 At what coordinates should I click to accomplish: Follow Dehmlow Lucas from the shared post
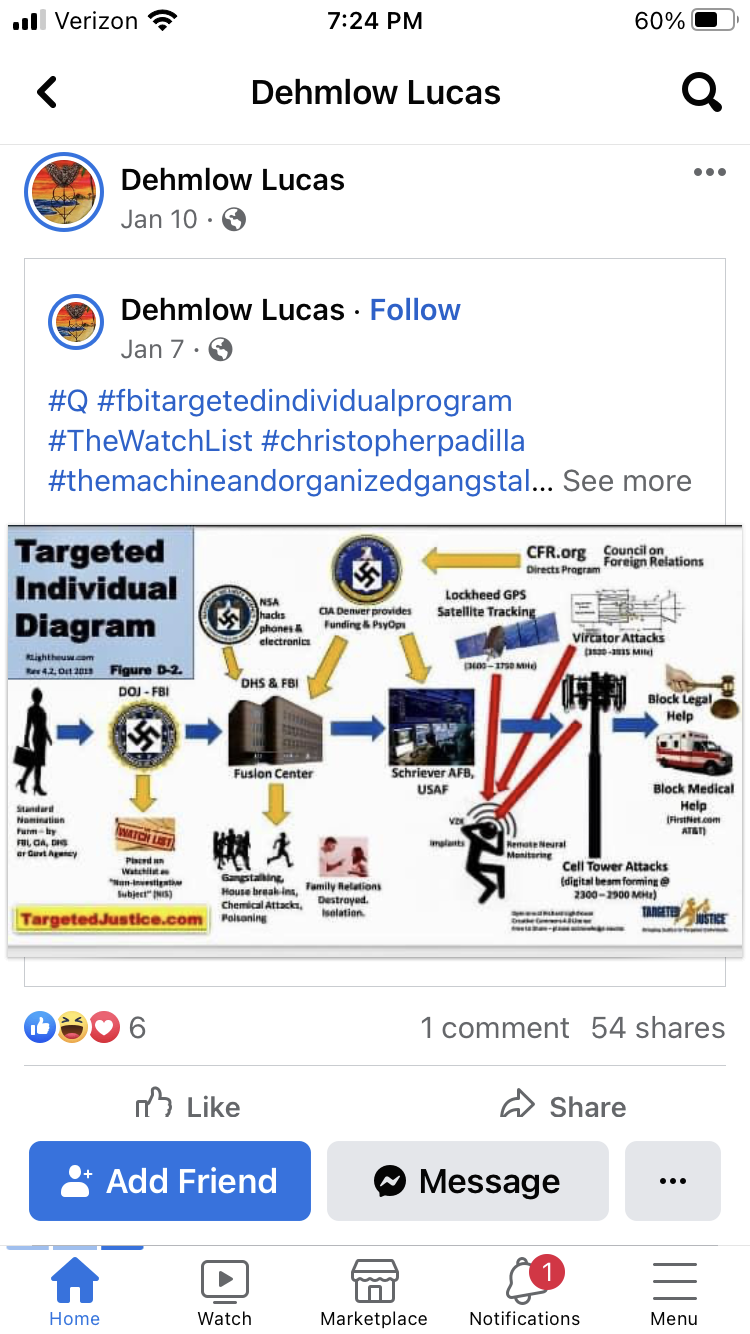click(415, 310)
